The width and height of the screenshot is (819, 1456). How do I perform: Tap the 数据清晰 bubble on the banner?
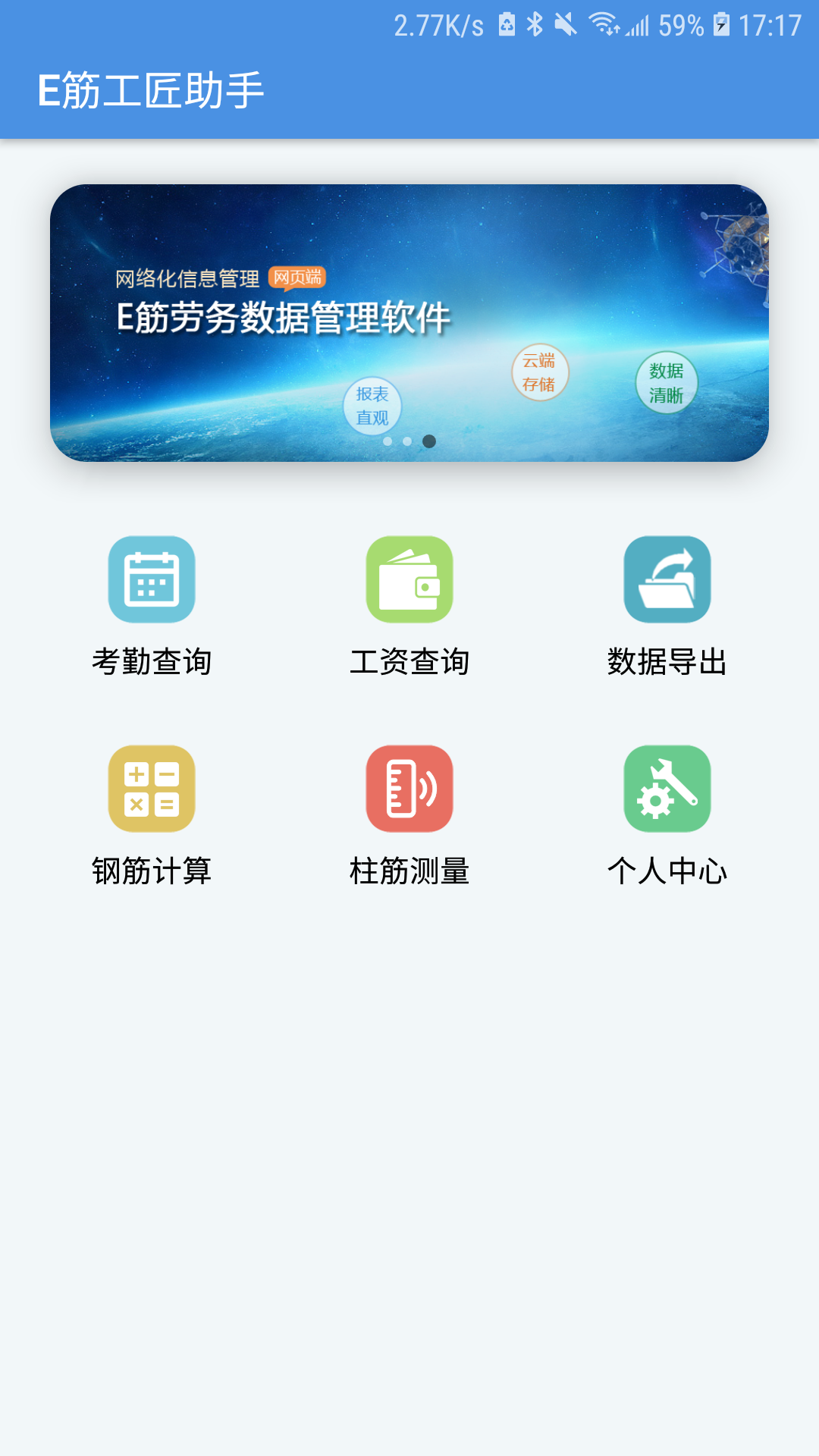[665, 384]
